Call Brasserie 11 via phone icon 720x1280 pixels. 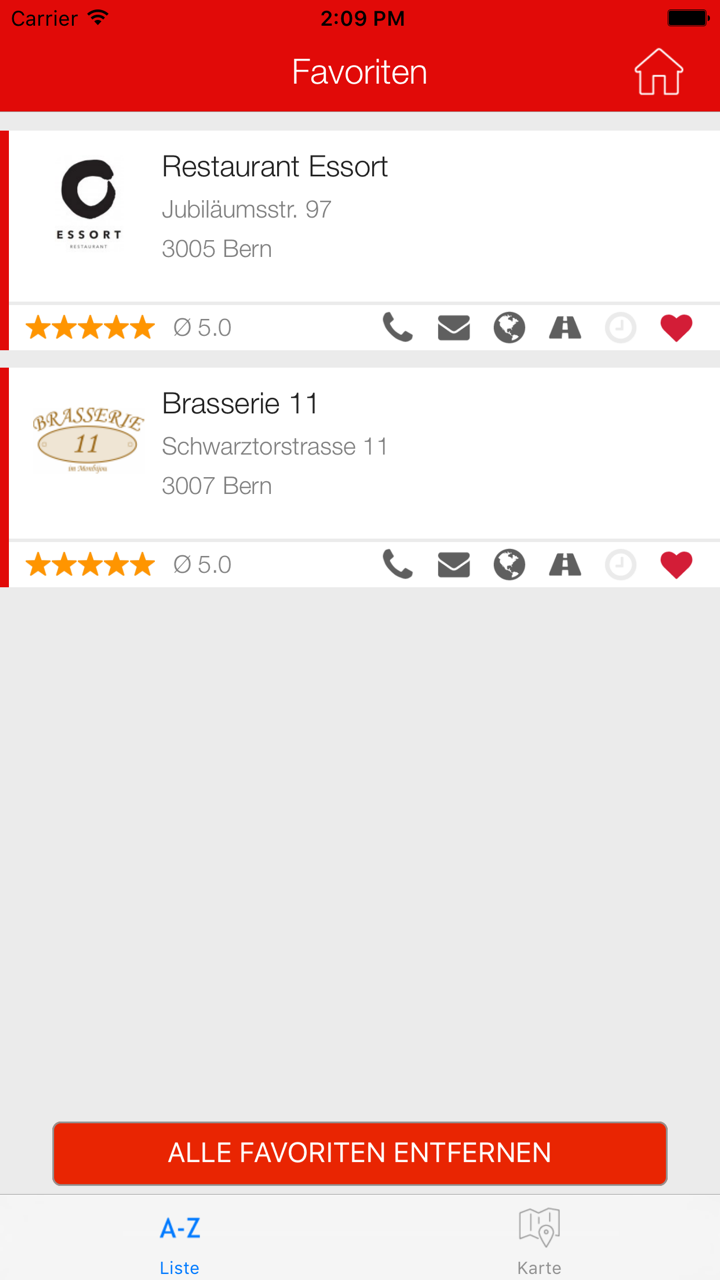(398, 564)
